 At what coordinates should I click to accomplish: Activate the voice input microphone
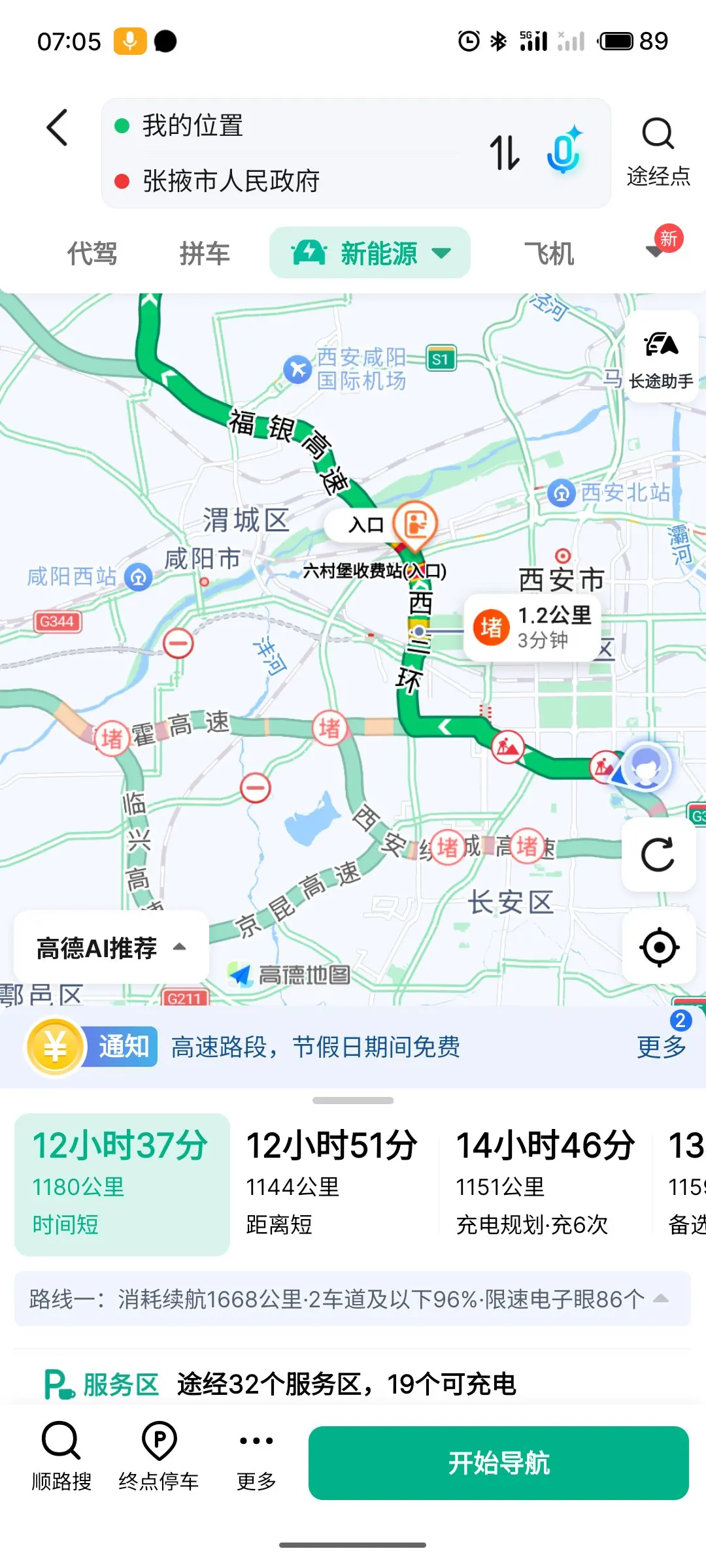[x=564, y=150]
